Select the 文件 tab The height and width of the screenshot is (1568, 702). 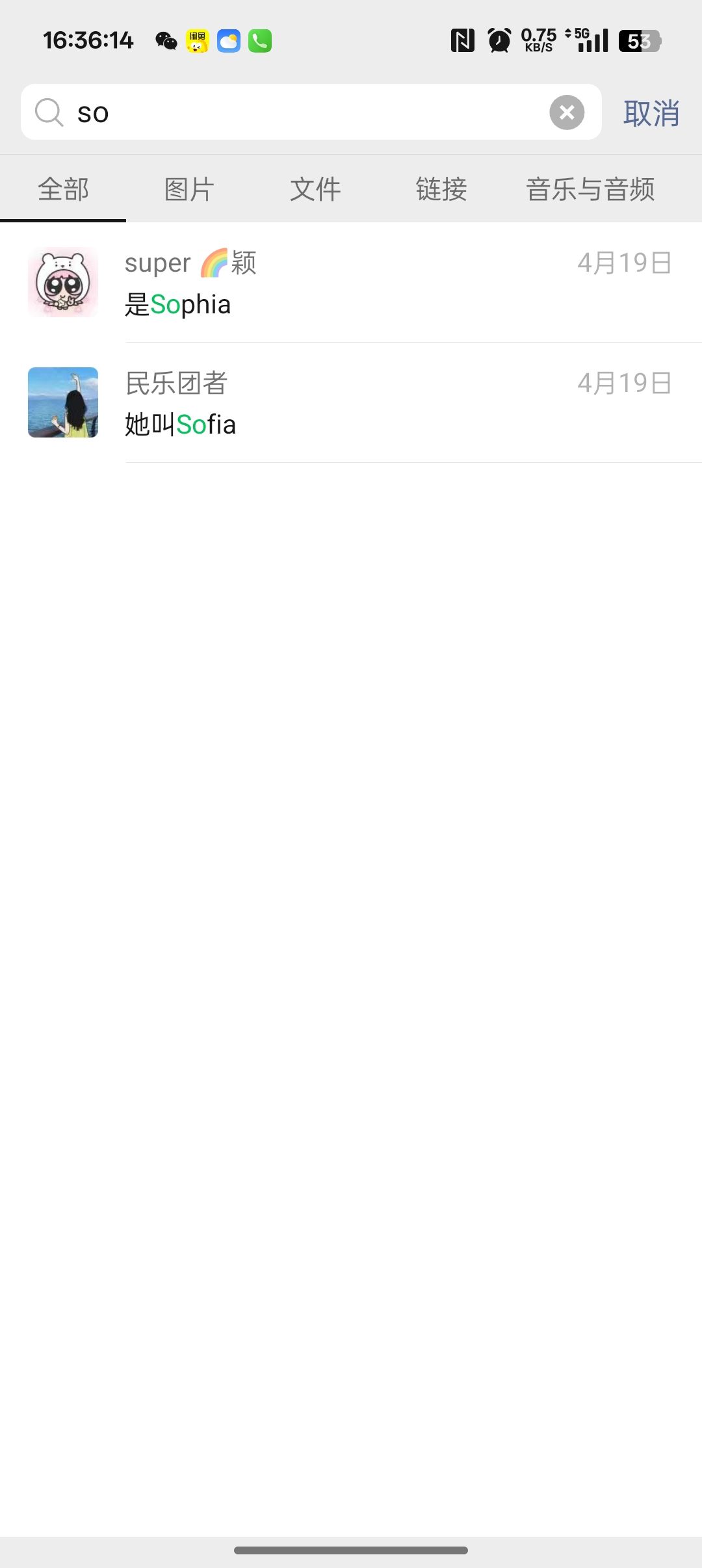[315, 189]
